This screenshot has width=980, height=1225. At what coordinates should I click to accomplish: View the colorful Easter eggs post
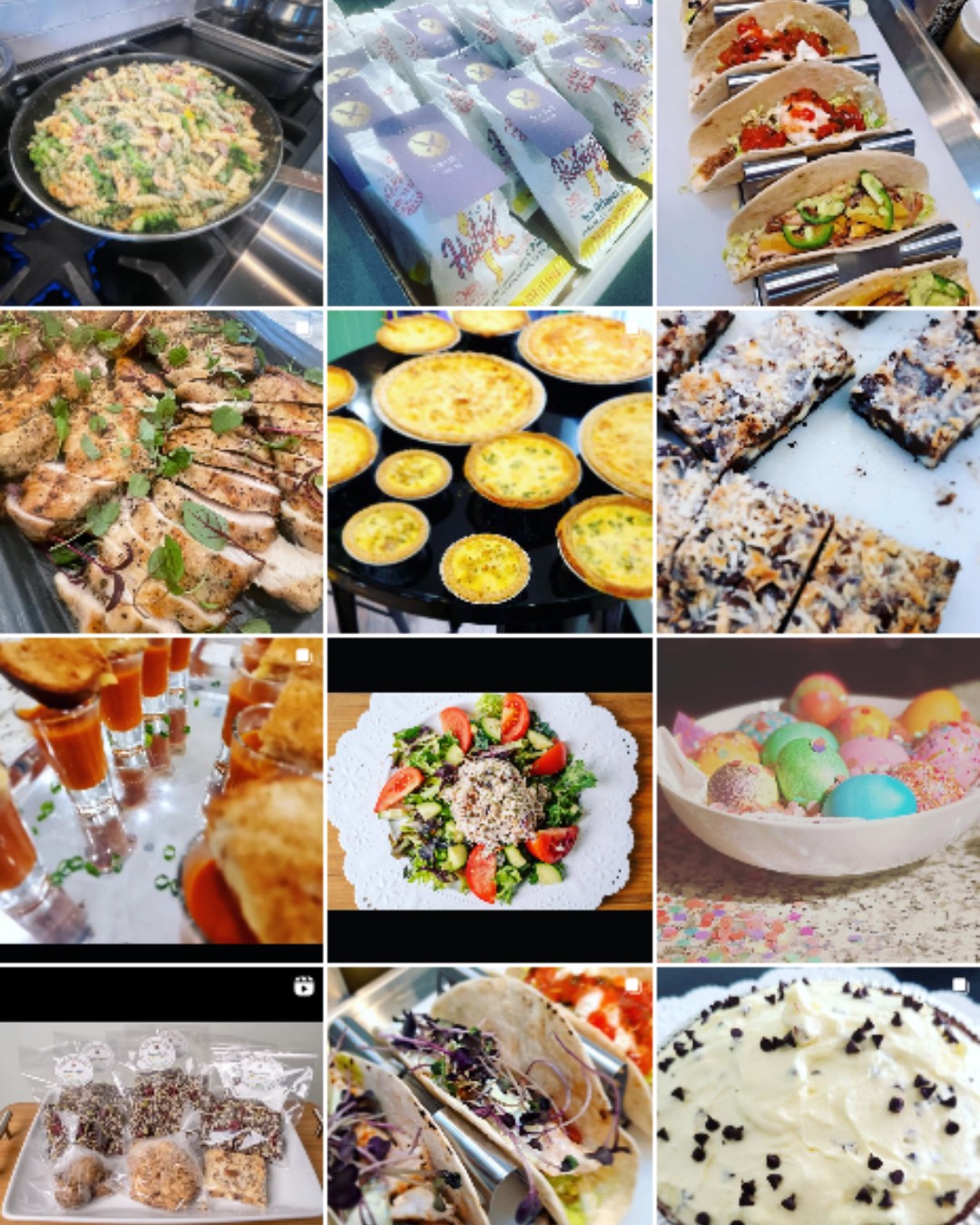pos(818,799)
